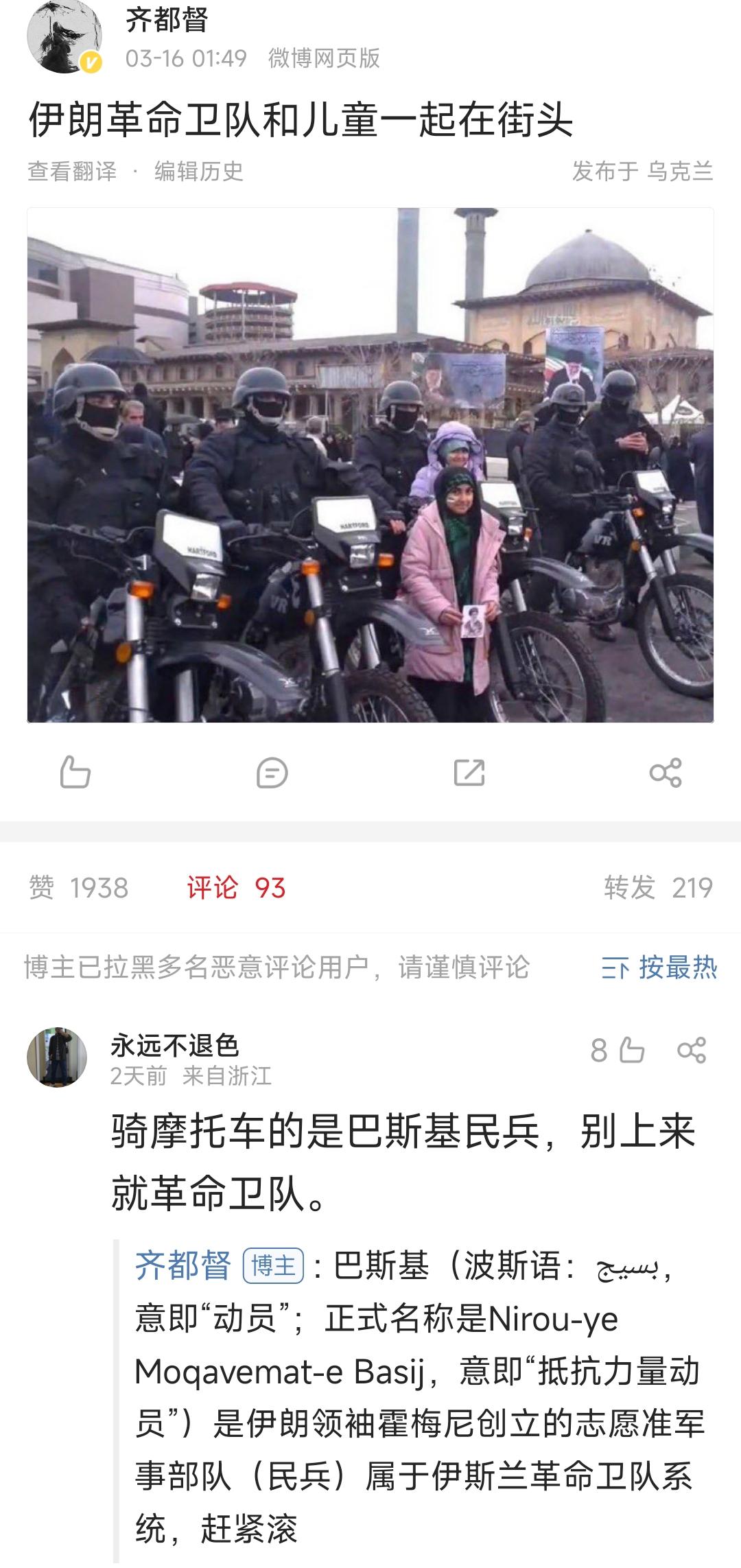Screen dimensions: 741x1568
Task: Open 永远不退色's avatar
Action: (57, 1057)
